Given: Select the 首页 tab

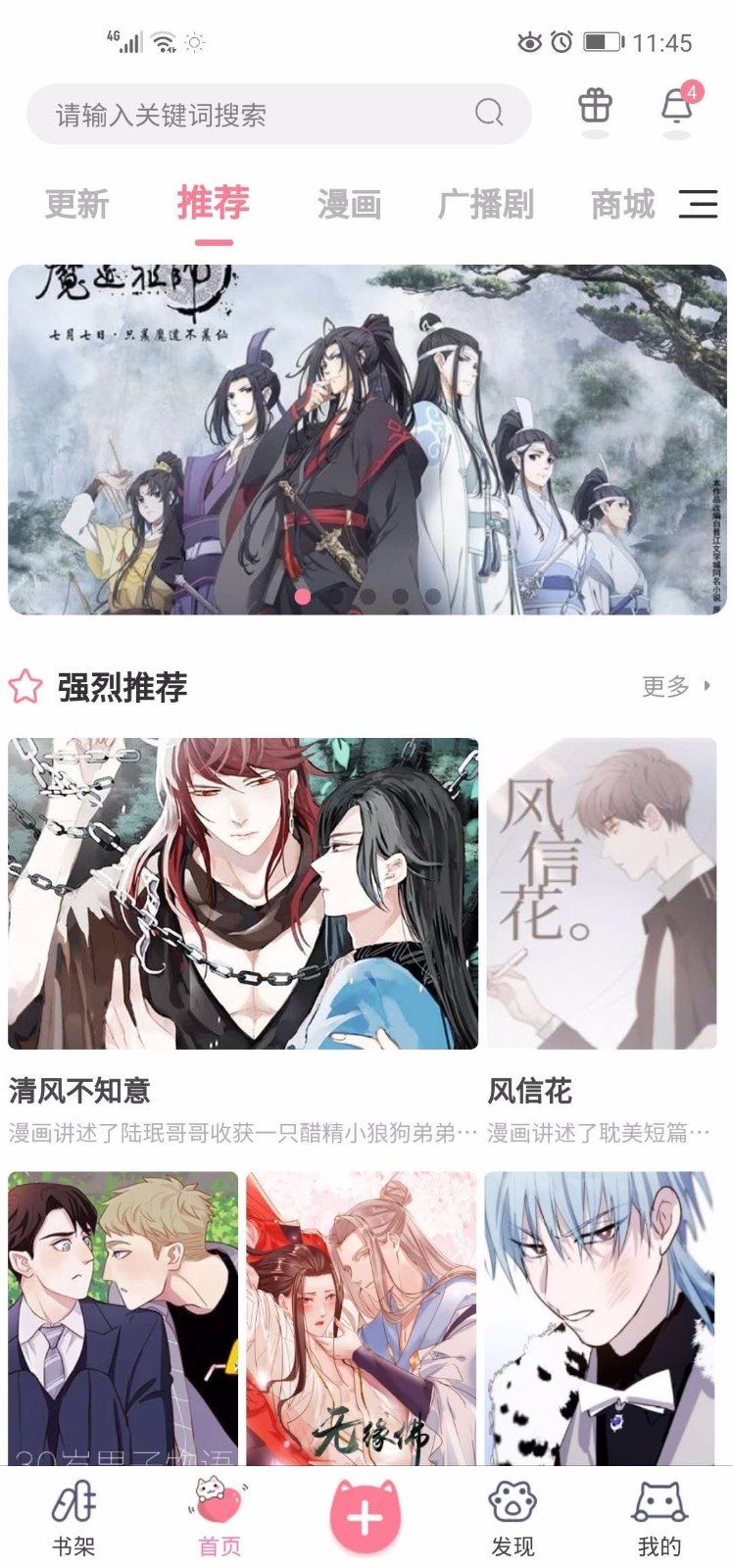Looking at the screenshot, I should 220,1517.
